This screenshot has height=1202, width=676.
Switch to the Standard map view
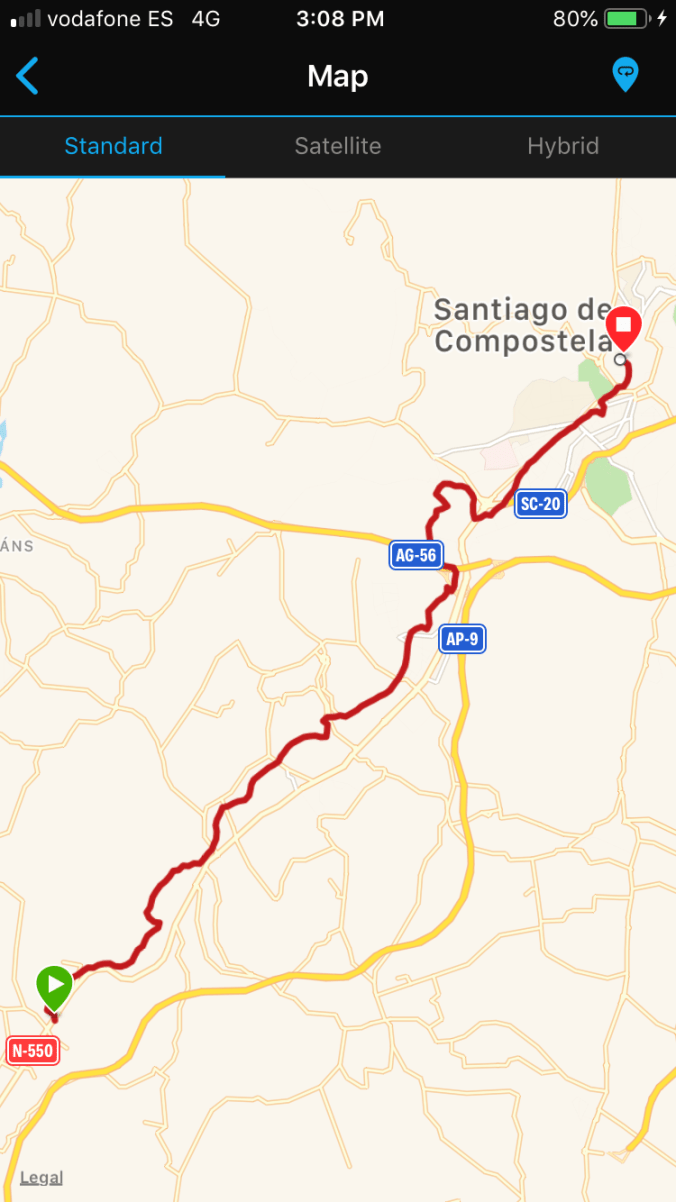(x=113, y=146)
